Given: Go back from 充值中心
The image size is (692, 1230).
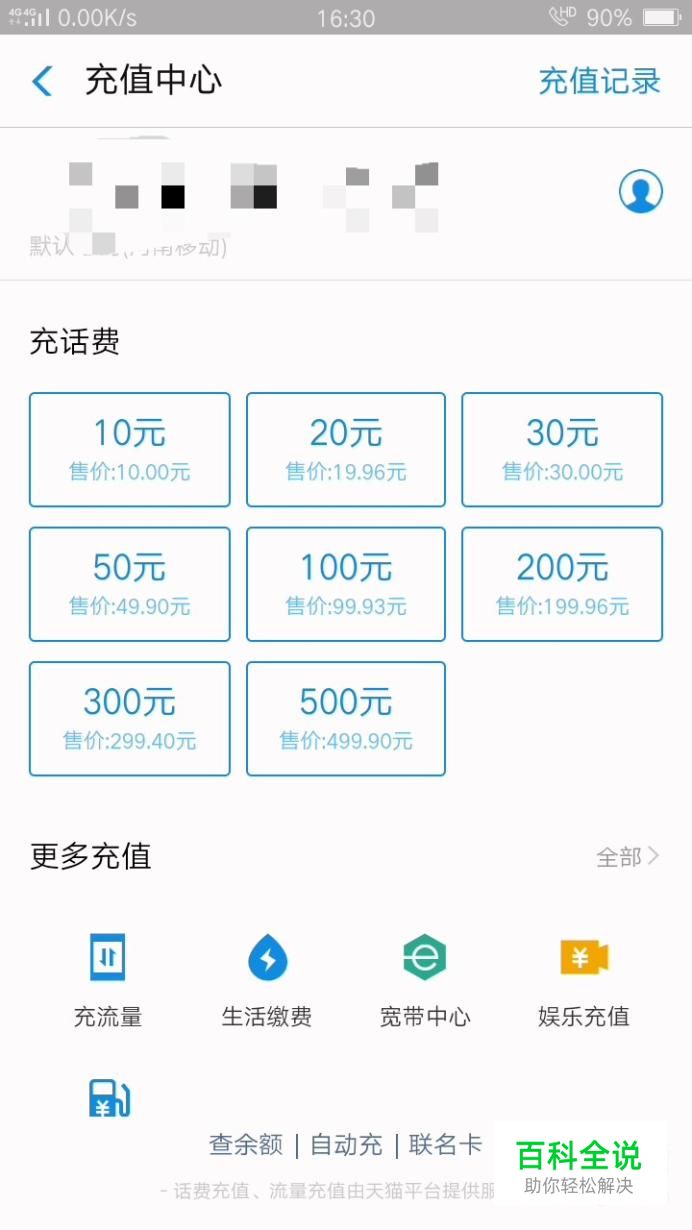Looking at the screenshot, I should pos(42,81).
